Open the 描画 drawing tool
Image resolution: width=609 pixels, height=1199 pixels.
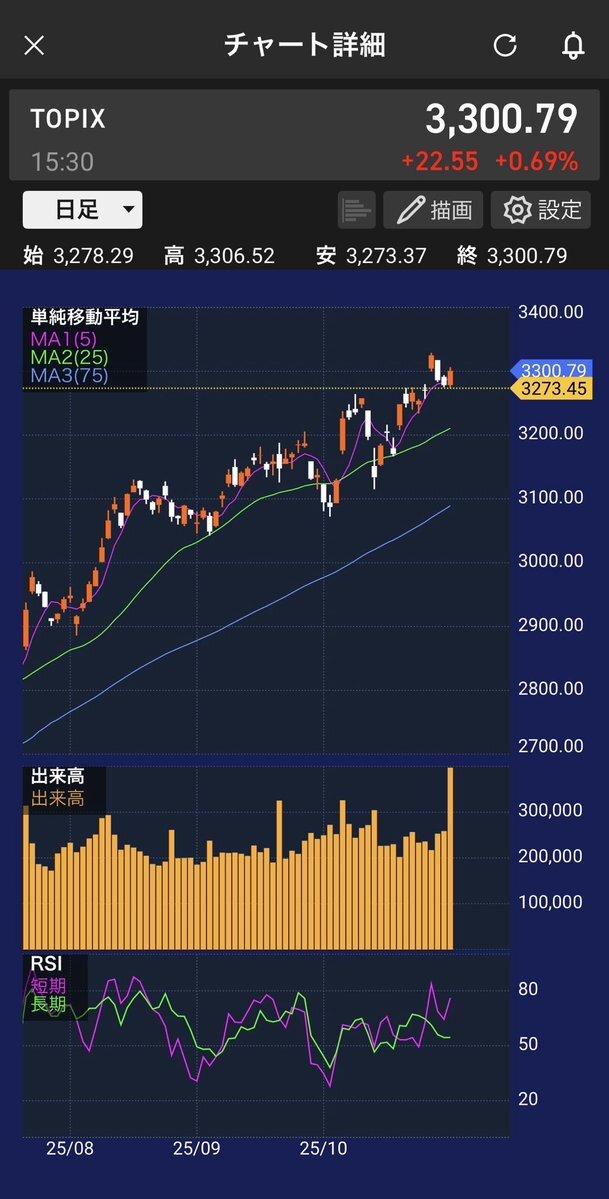434,210
